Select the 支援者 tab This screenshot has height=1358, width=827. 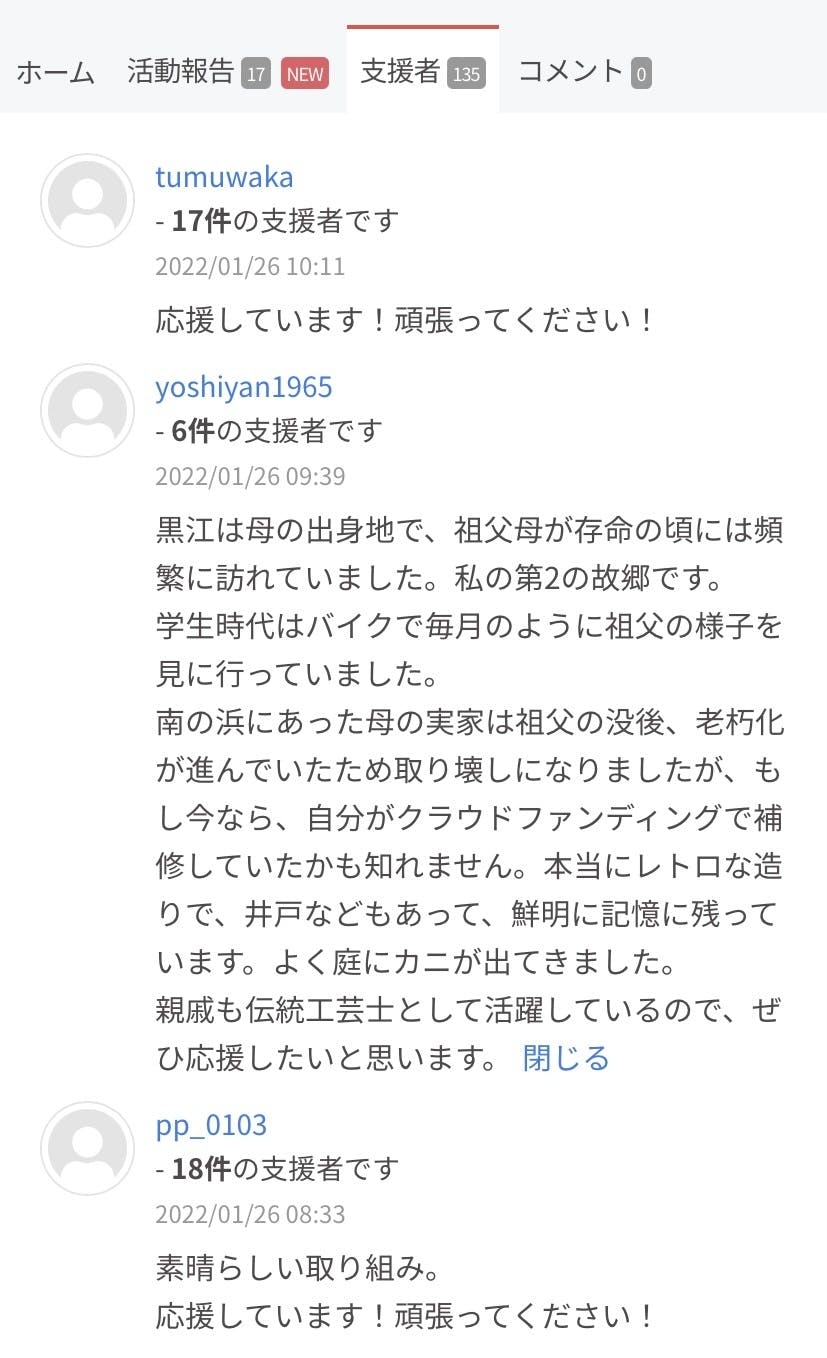click(421, 72)
